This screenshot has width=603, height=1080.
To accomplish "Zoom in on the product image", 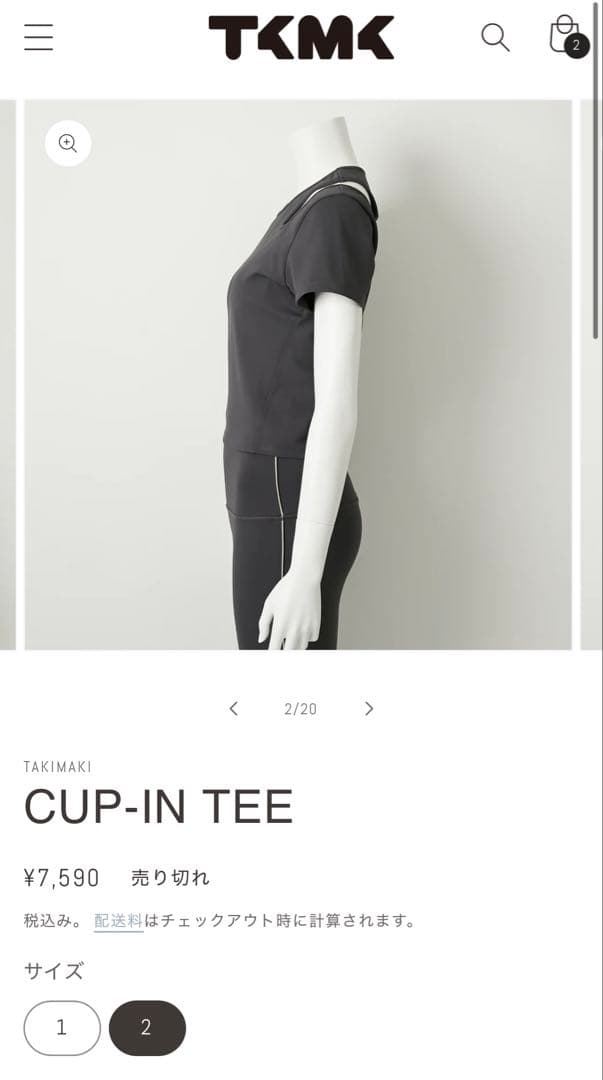I will 68,143.
